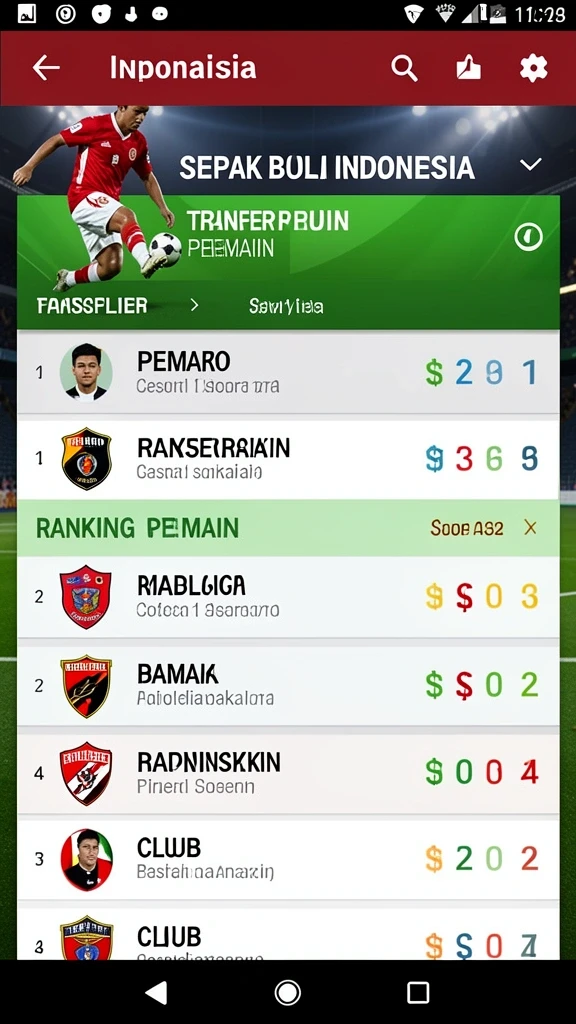Tap the system home button
This screenshot has width=576, height=1024.
[287, 993]
